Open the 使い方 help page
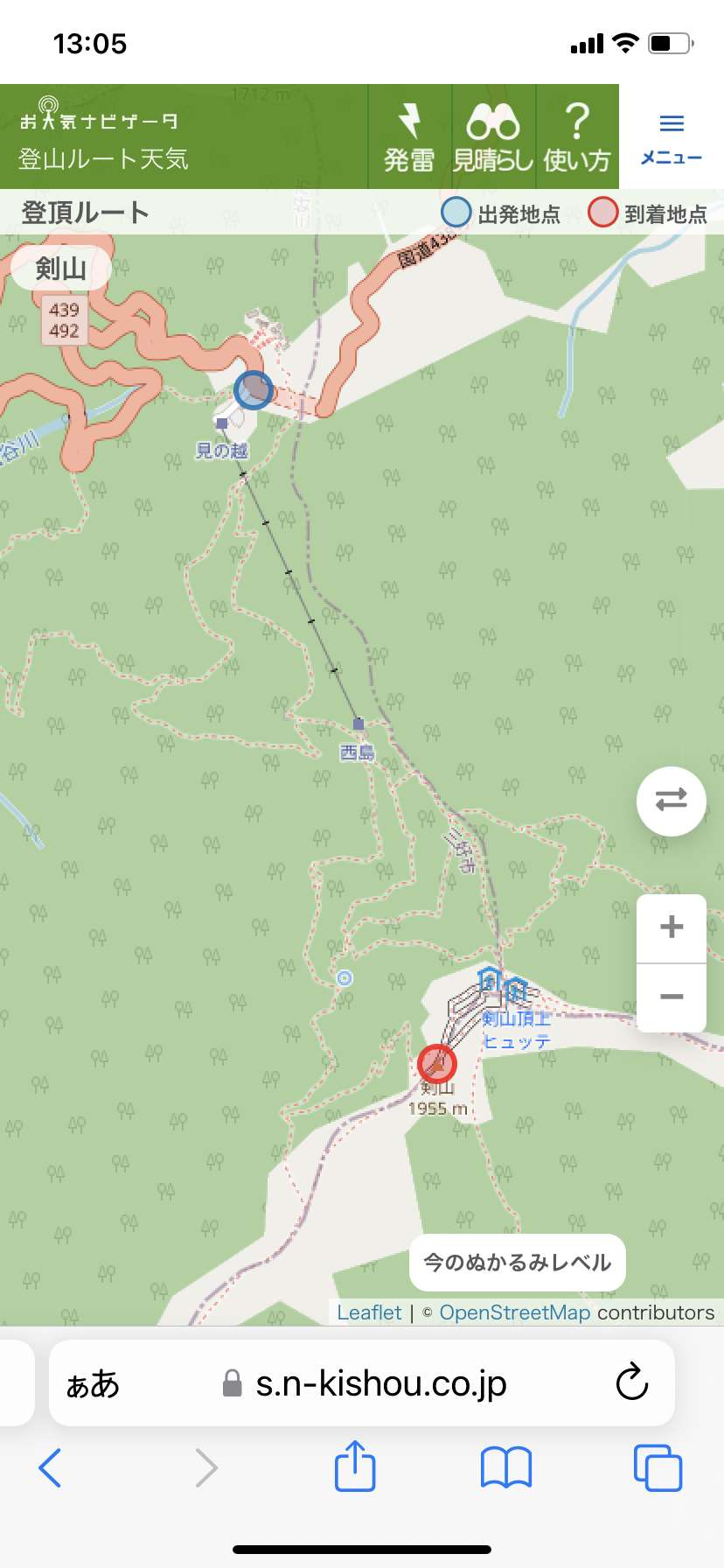 click(x=577, y=136)
